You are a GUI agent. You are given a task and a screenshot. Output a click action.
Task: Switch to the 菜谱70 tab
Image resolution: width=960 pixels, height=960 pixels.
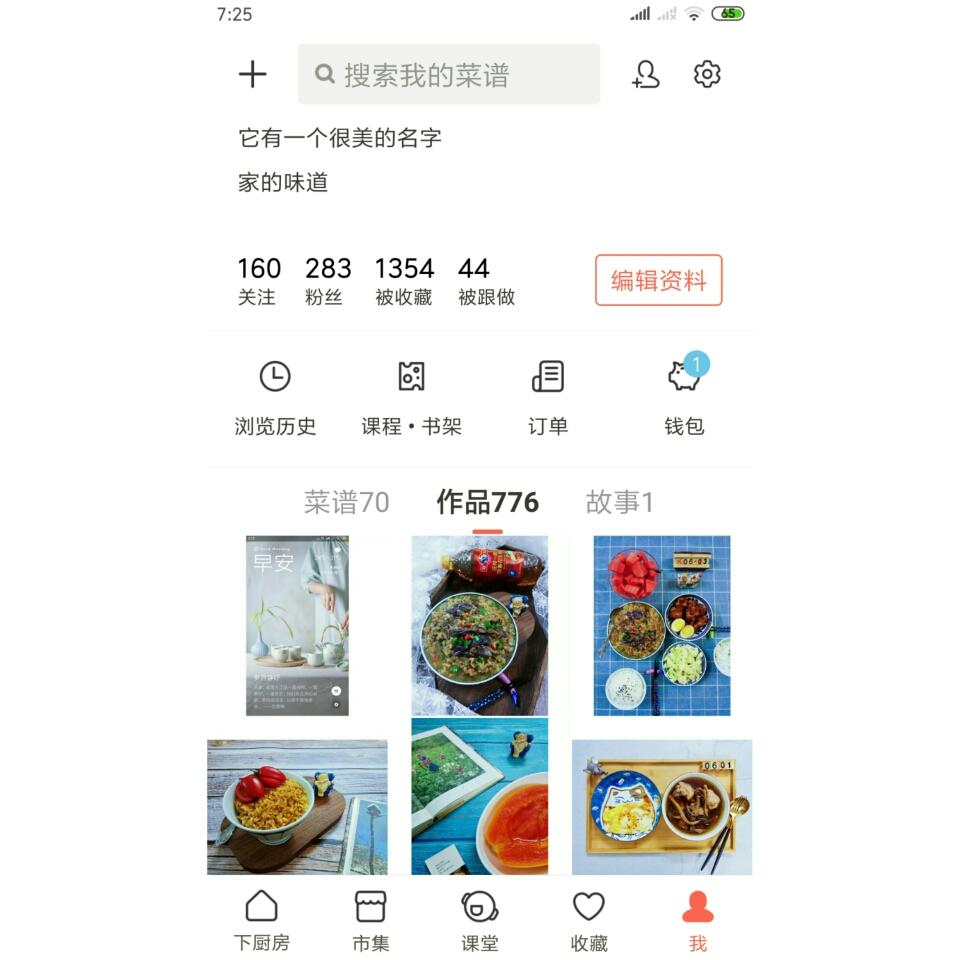click(346, 502)
